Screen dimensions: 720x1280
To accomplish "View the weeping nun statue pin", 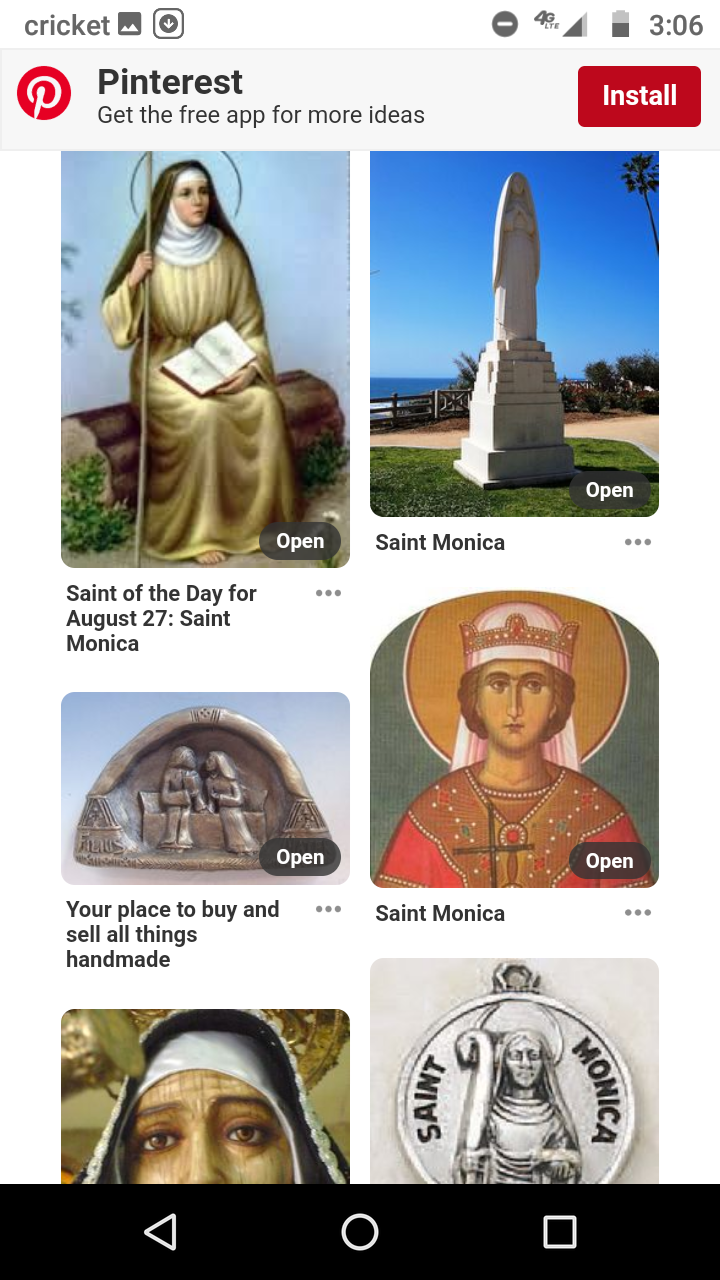I will 205,1096.
